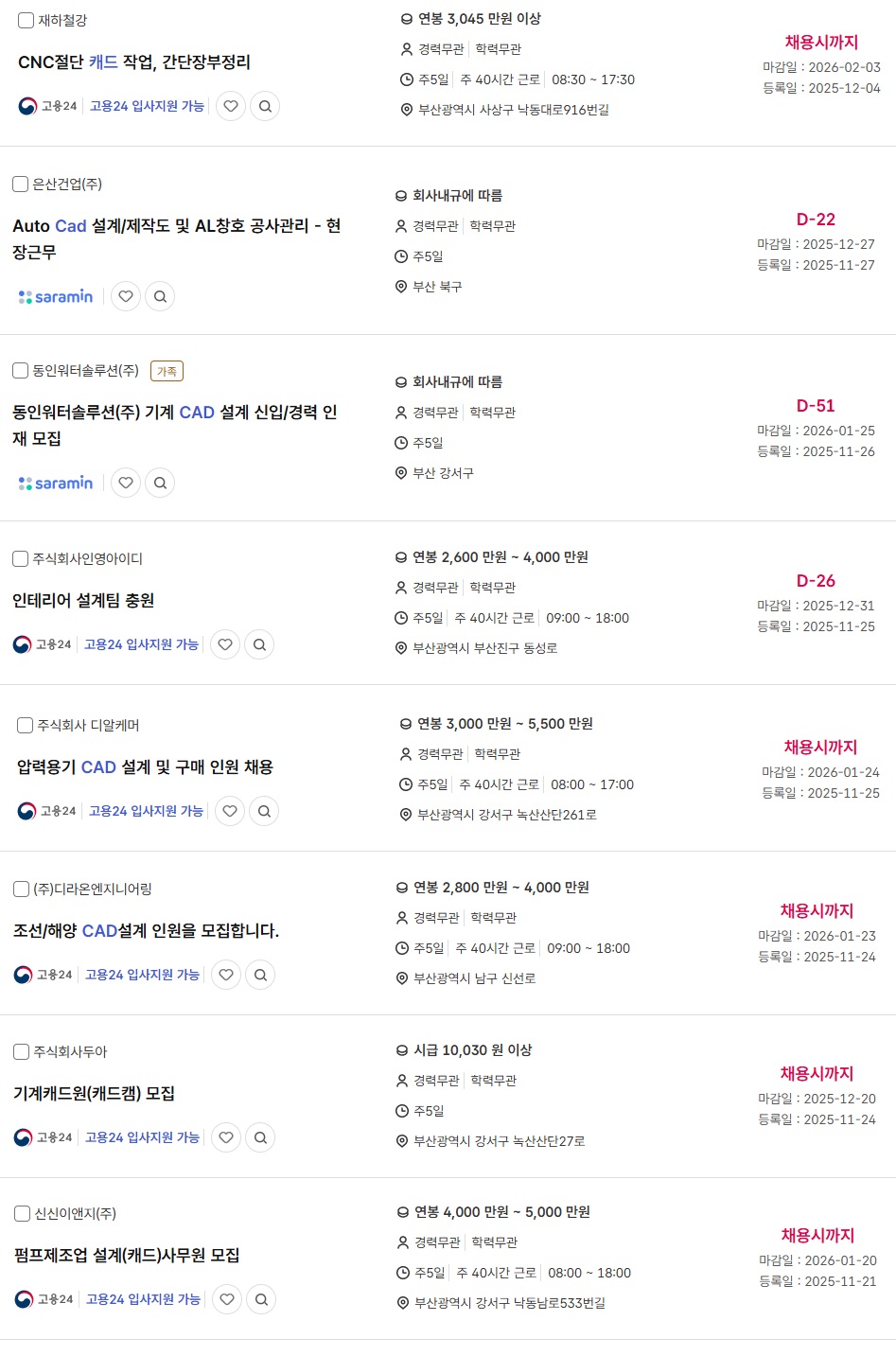Save the (주)디라온엔지니어링 posting with the heart
This screenshot has height=1356, width=896.
click(x=226, y=975)
